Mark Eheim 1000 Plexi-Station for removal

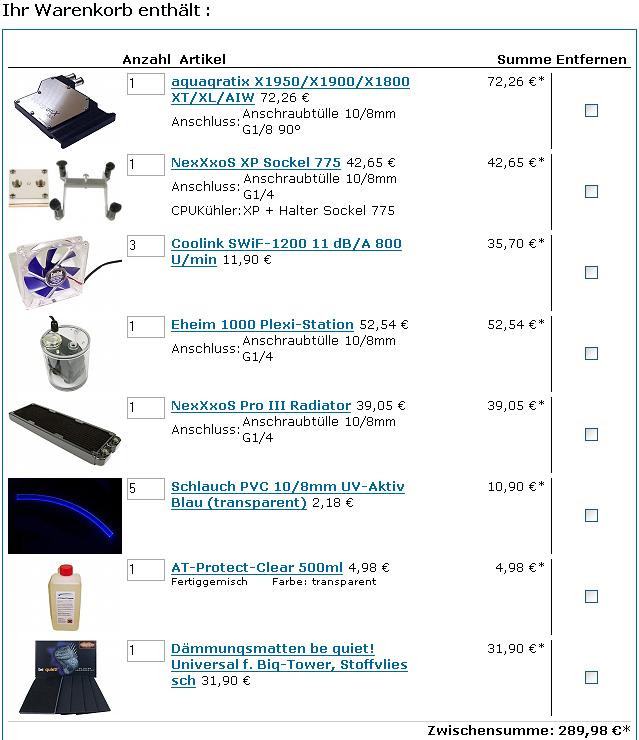tap(591, 353)
